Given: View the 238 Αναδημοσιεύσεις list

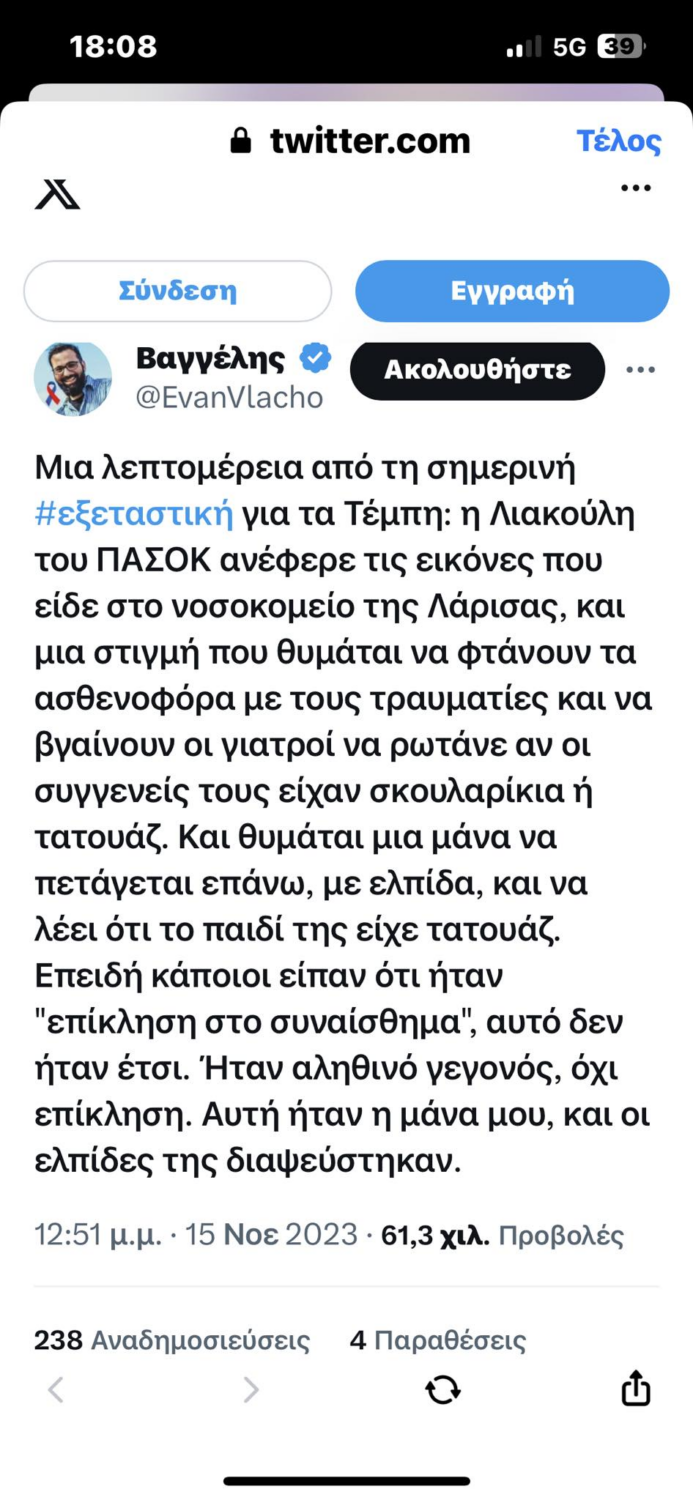Looking at the screenshot, I should [x=172, y=1340].
